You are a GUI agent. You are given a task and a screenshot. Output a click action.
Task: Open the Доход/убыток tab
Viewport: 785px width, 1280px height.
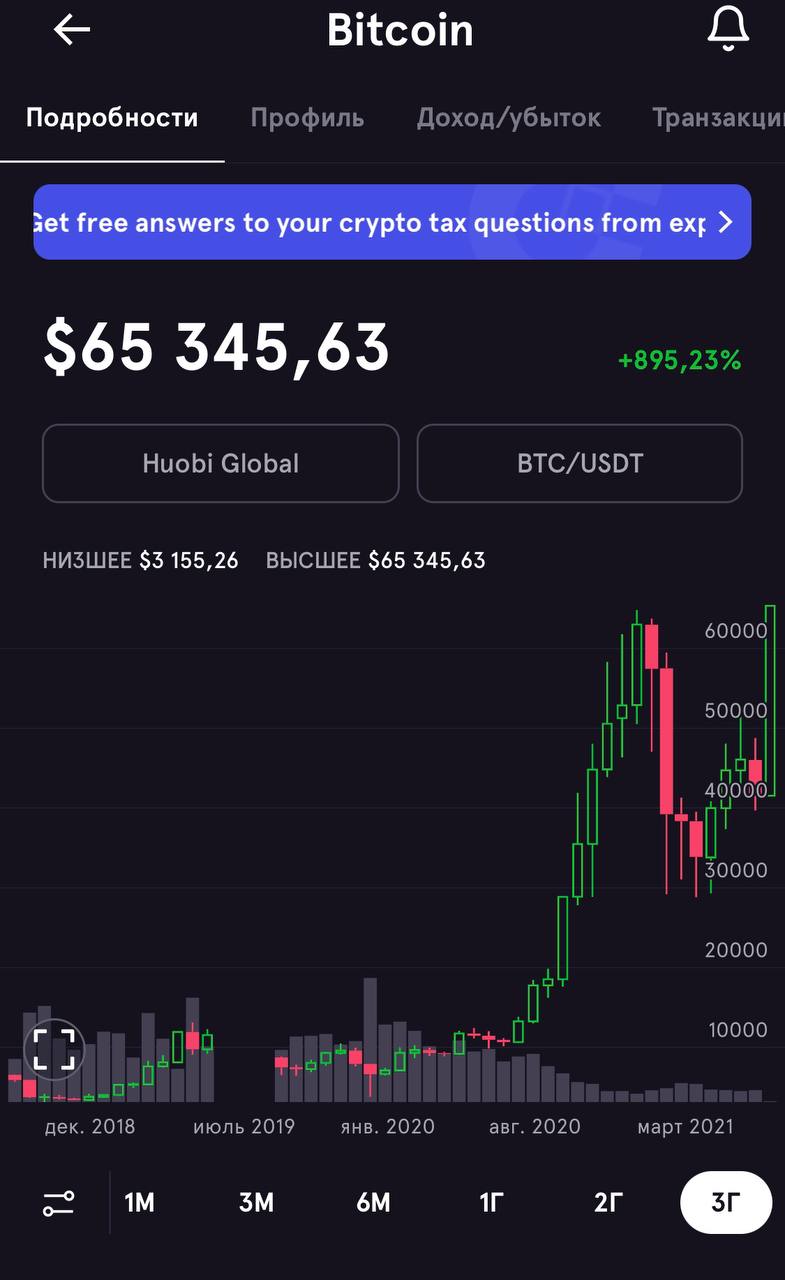coord(509,118)
